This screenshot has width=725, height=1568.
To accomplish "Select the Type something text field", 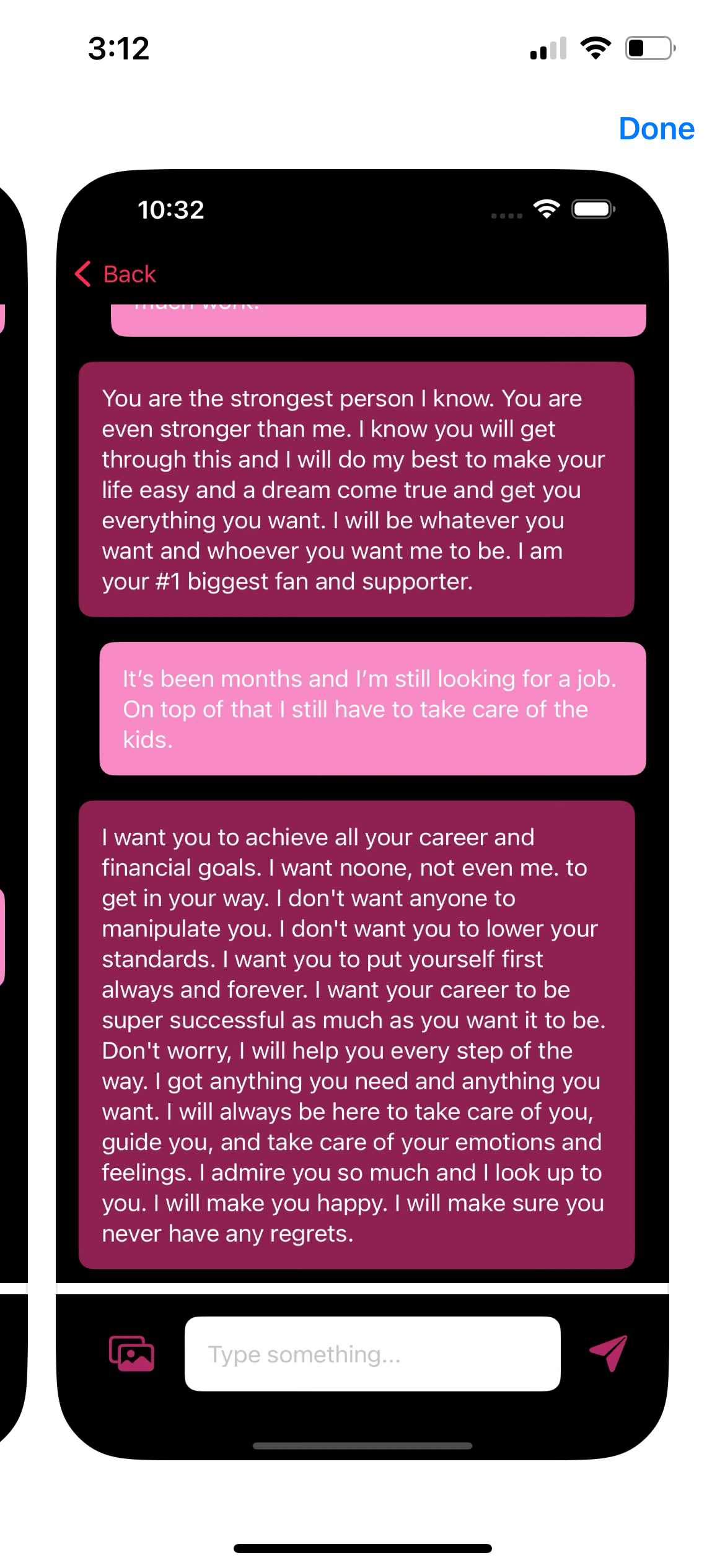I will tap(372, 1354).
